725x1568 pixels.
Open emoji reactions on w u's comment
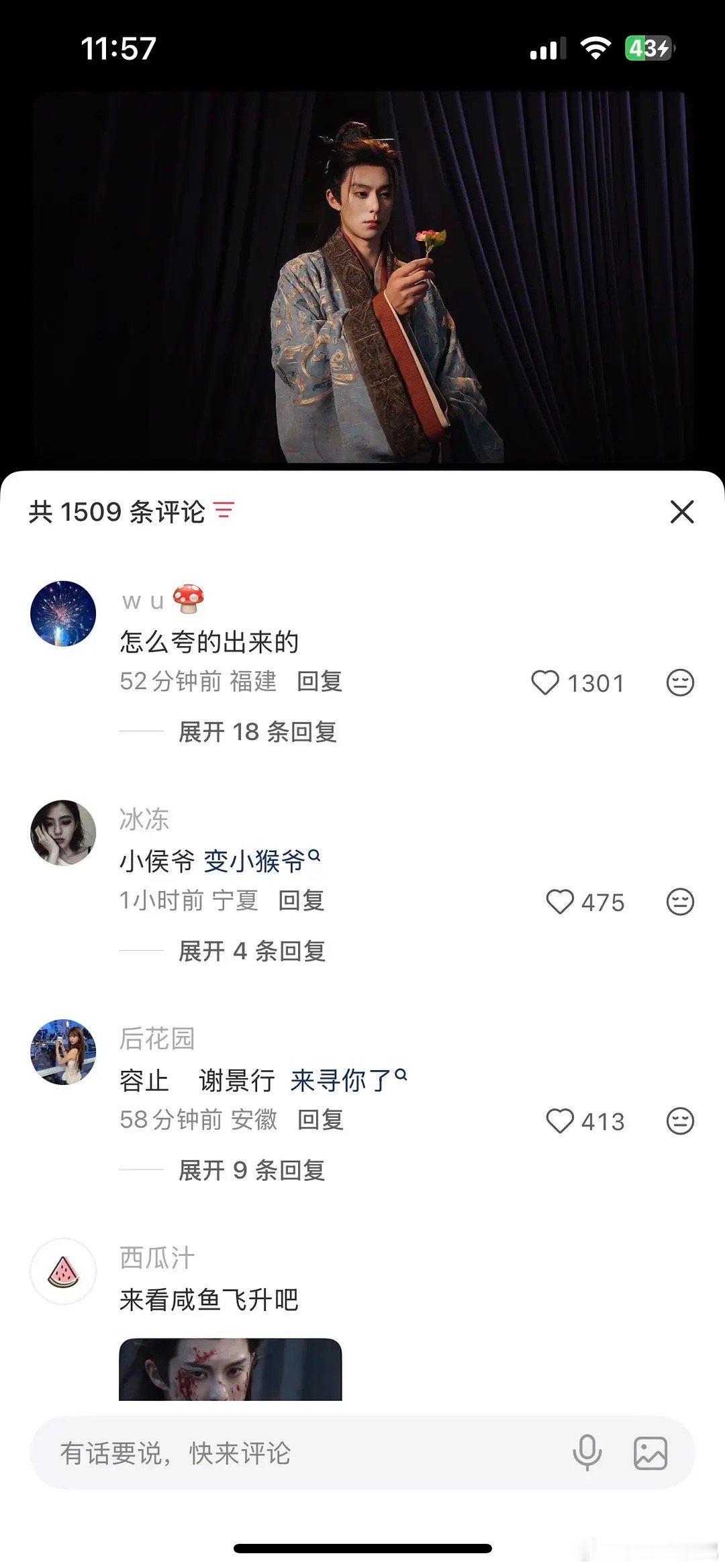(681, 683)
